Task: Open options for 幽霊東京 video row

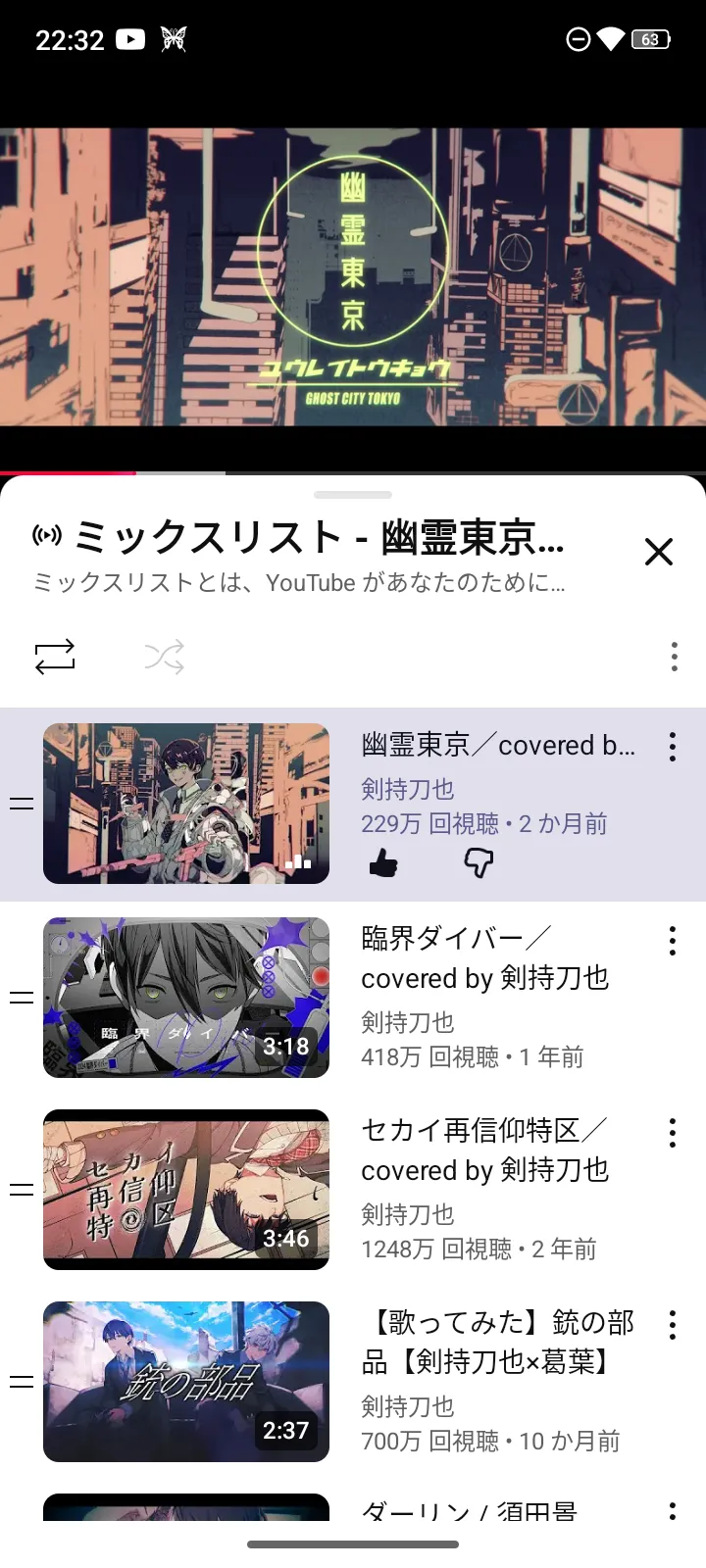Action: tap(673, 747)
